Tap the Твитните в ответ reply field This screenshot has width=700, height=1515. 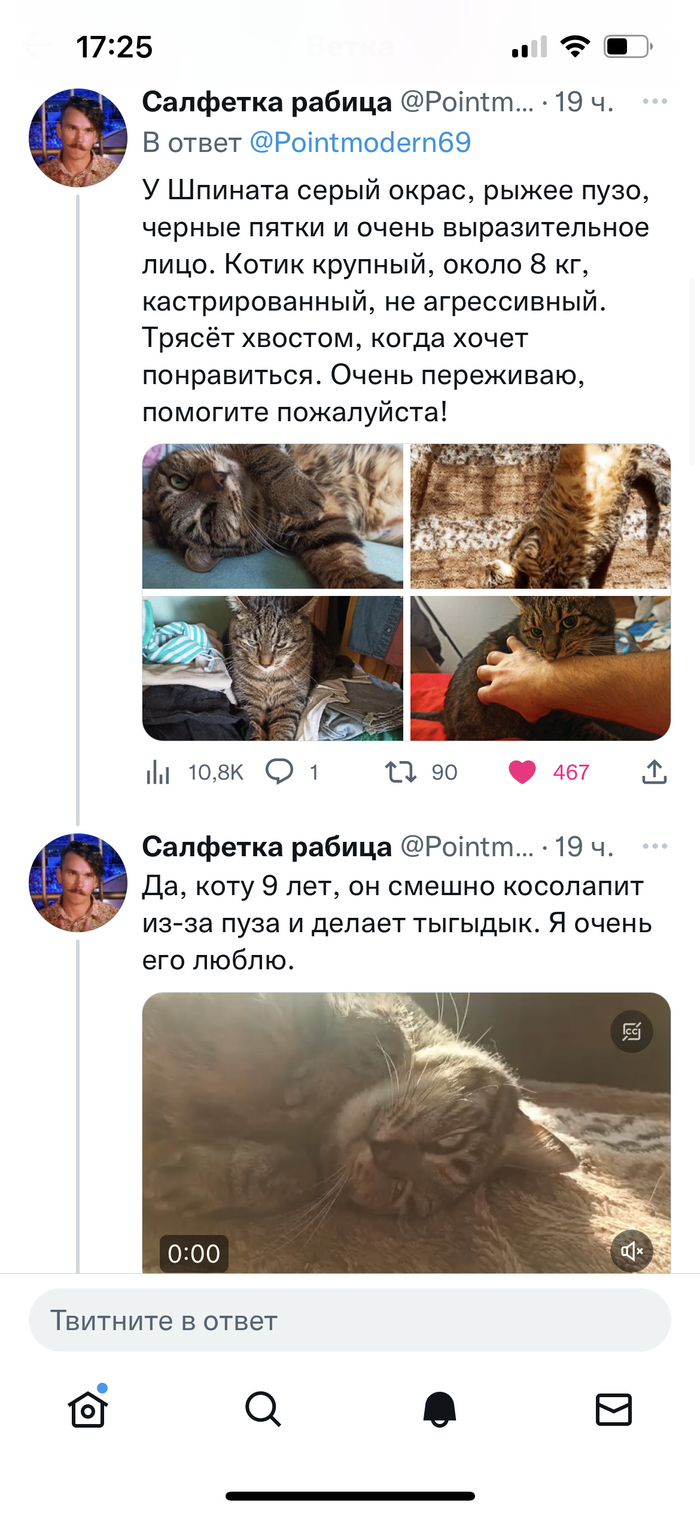(350, 1320)
